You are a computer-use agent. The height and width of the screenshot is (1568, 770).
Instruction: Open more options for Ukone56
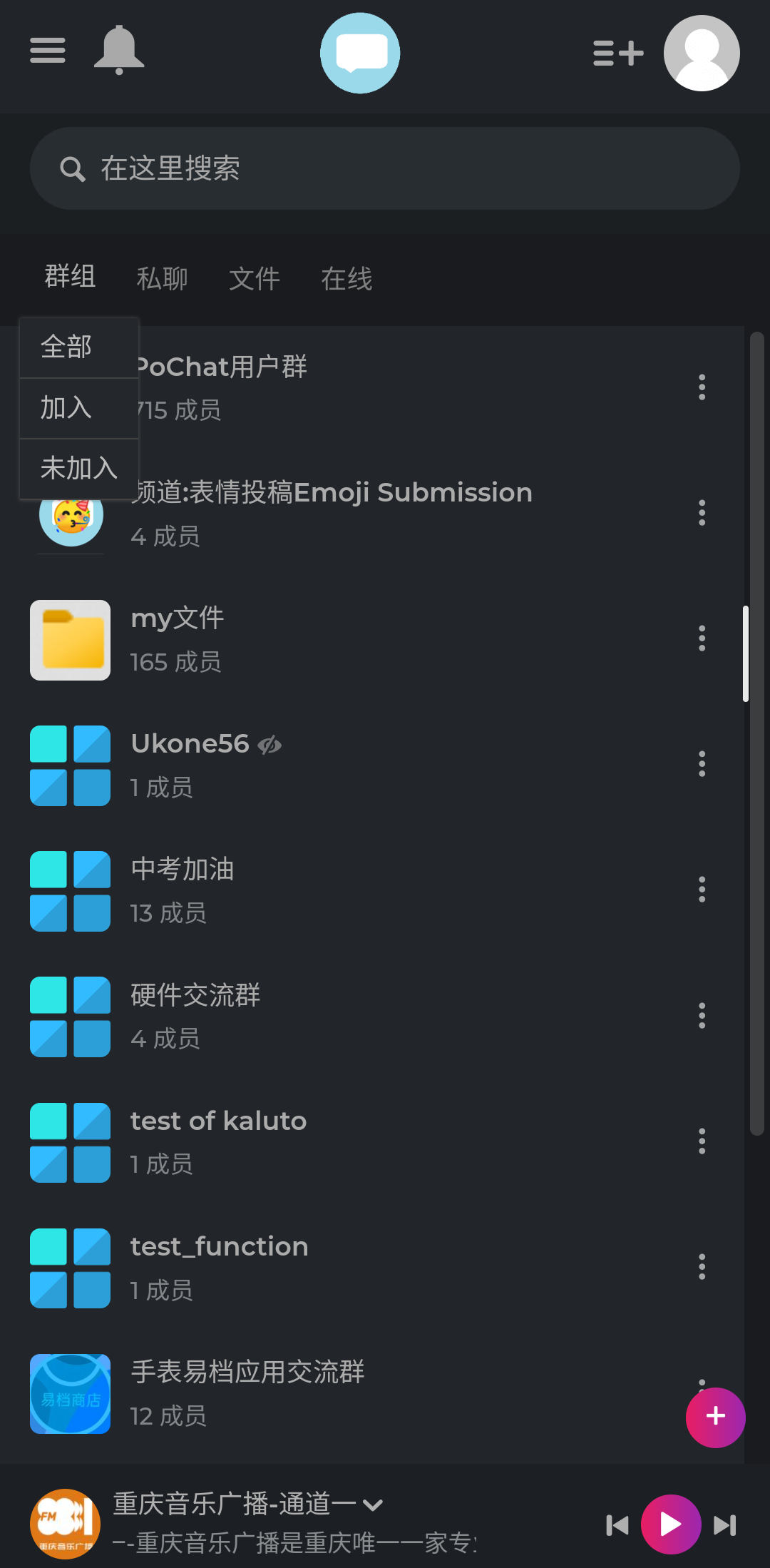click(702, 764)
